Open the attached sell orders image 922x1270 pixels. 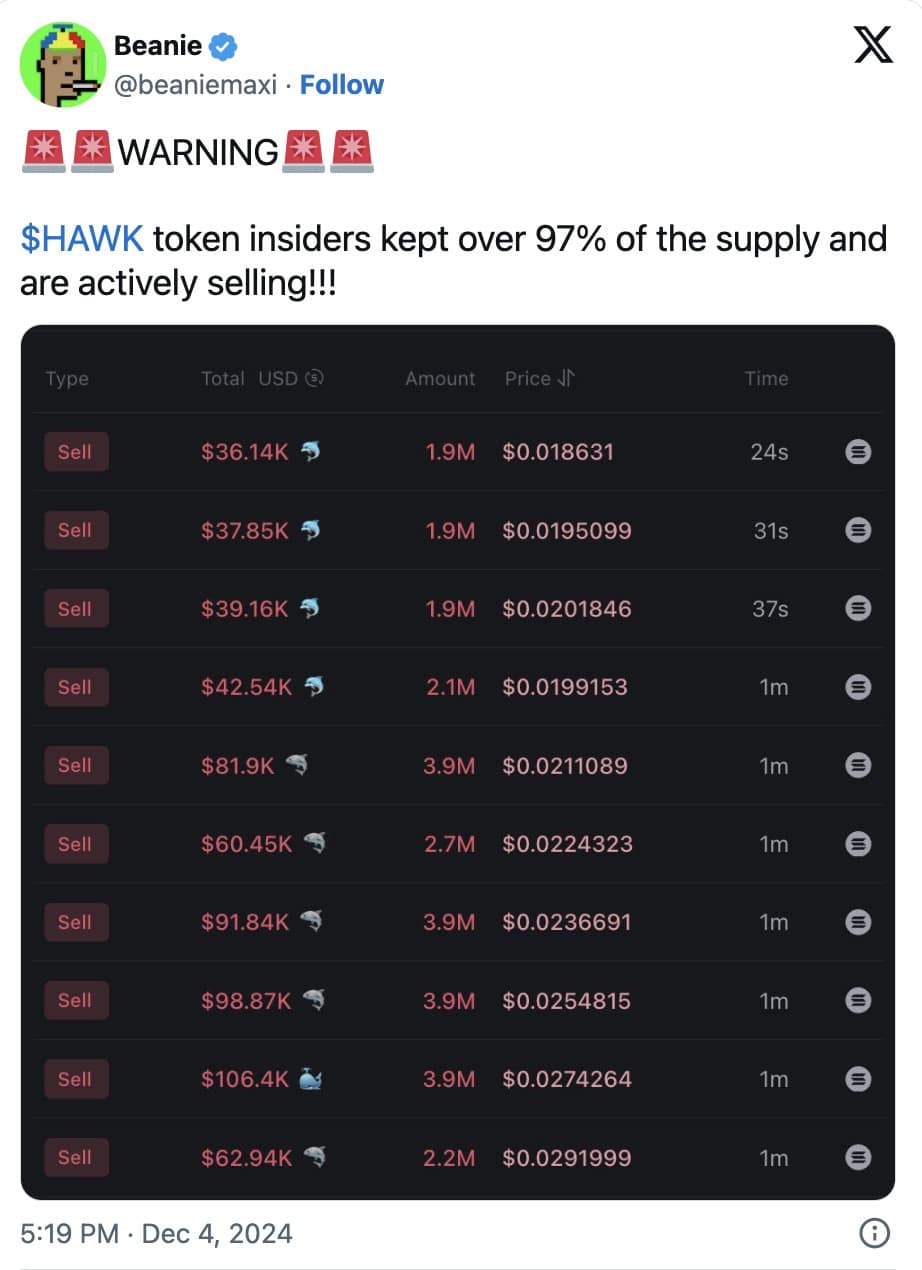click(458, 760)
